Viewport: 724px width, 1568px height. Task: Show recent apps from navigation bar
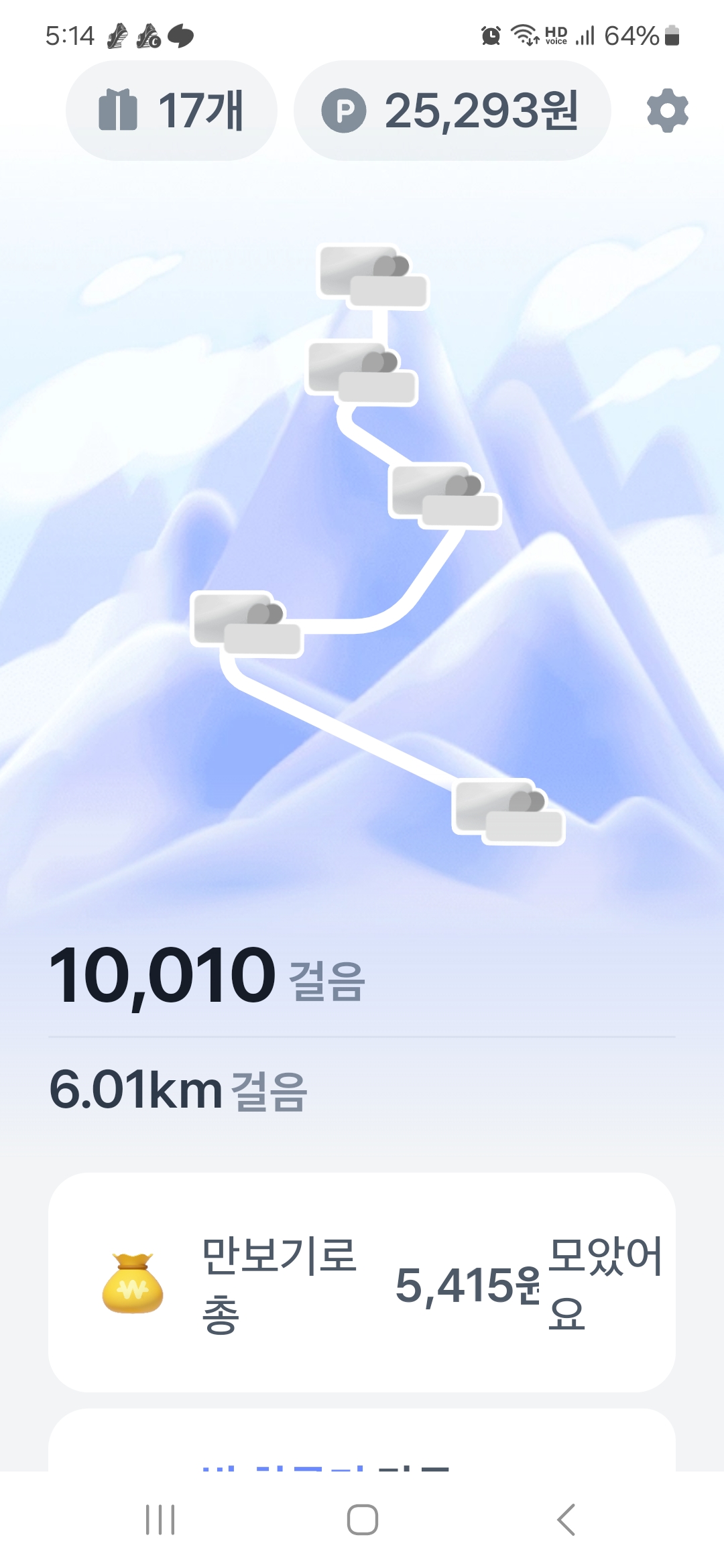pos(160,1520)
